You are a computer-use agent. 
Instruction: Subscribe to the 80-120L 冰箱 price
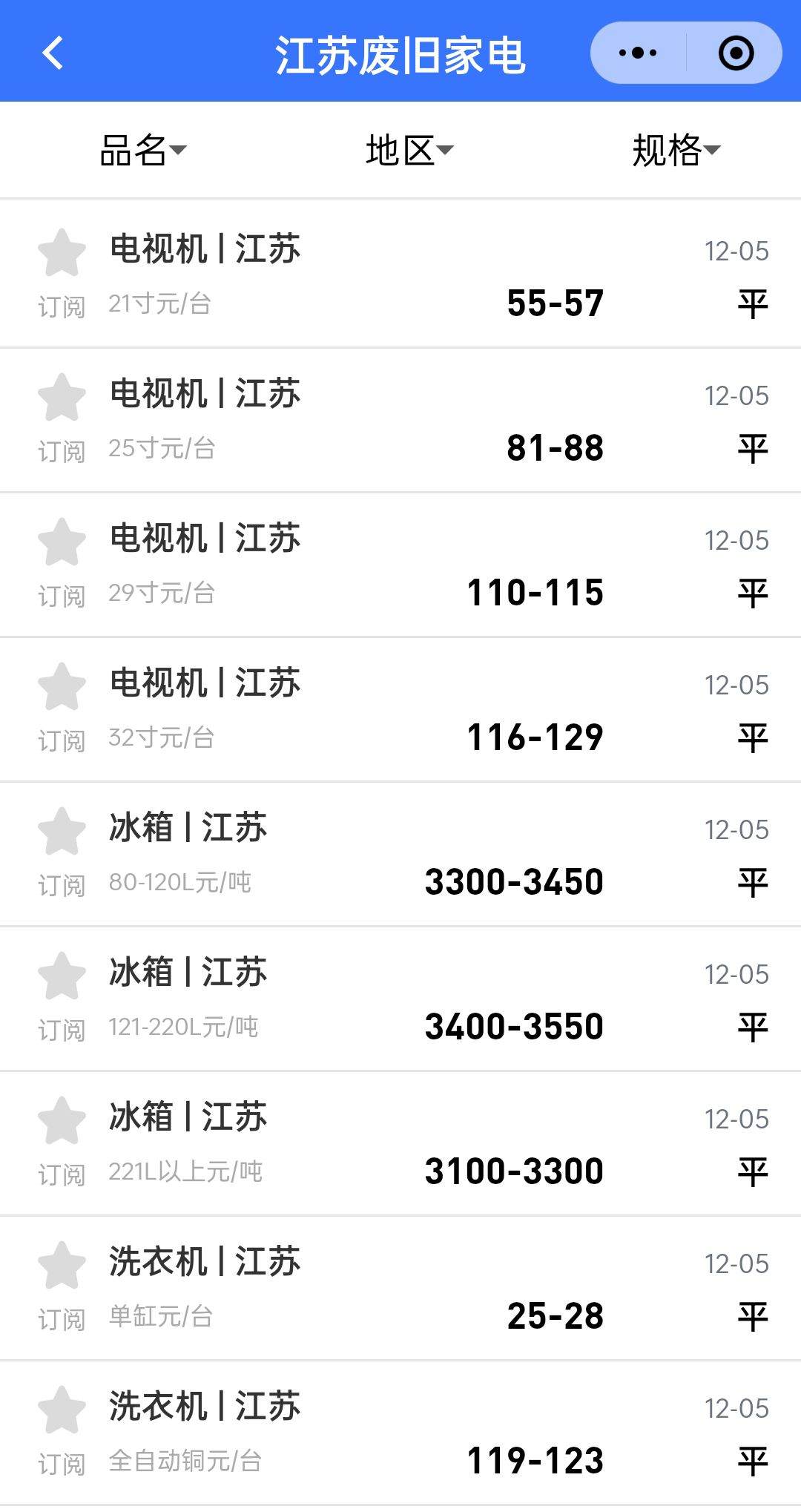click(x=62, y=849)
